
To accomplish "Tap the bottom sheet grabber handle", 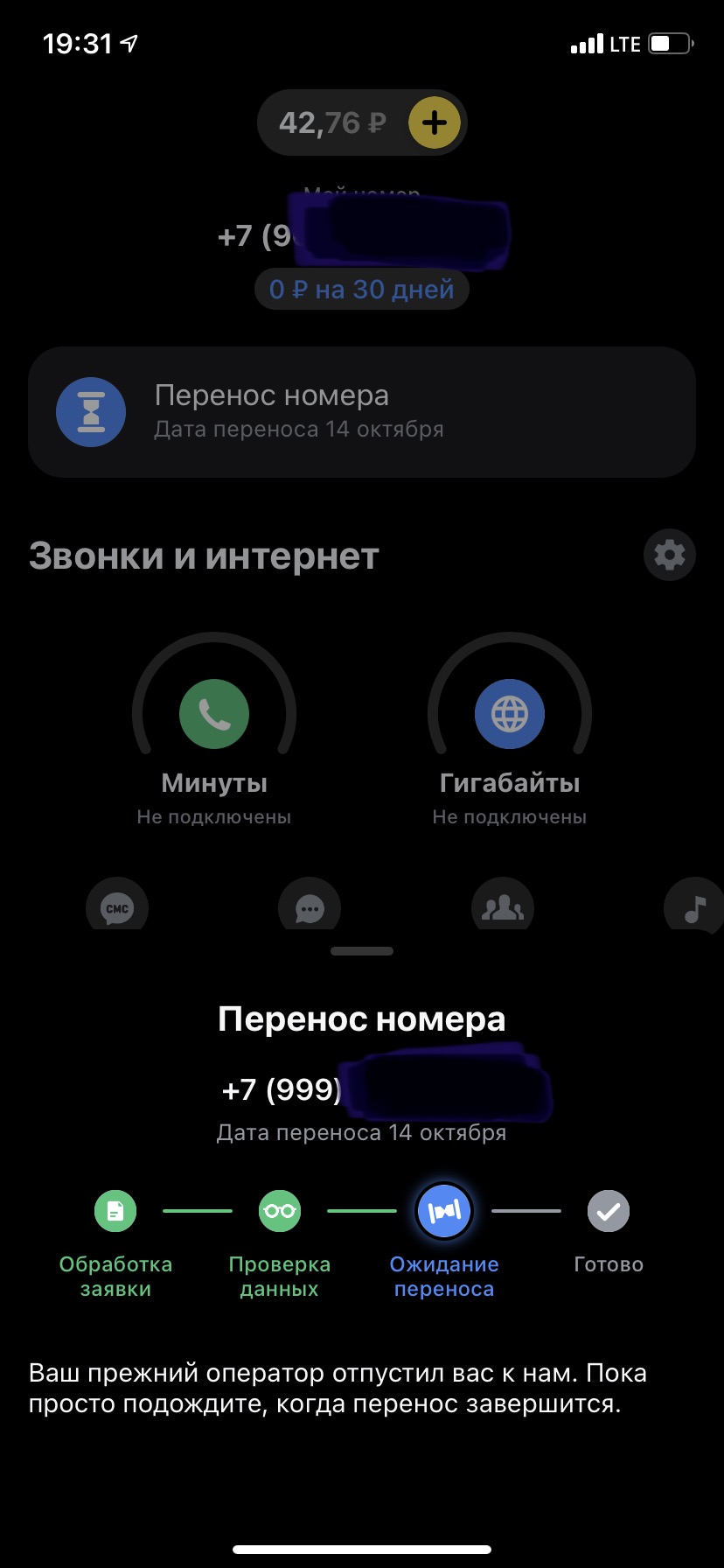I will coord(362,951).
